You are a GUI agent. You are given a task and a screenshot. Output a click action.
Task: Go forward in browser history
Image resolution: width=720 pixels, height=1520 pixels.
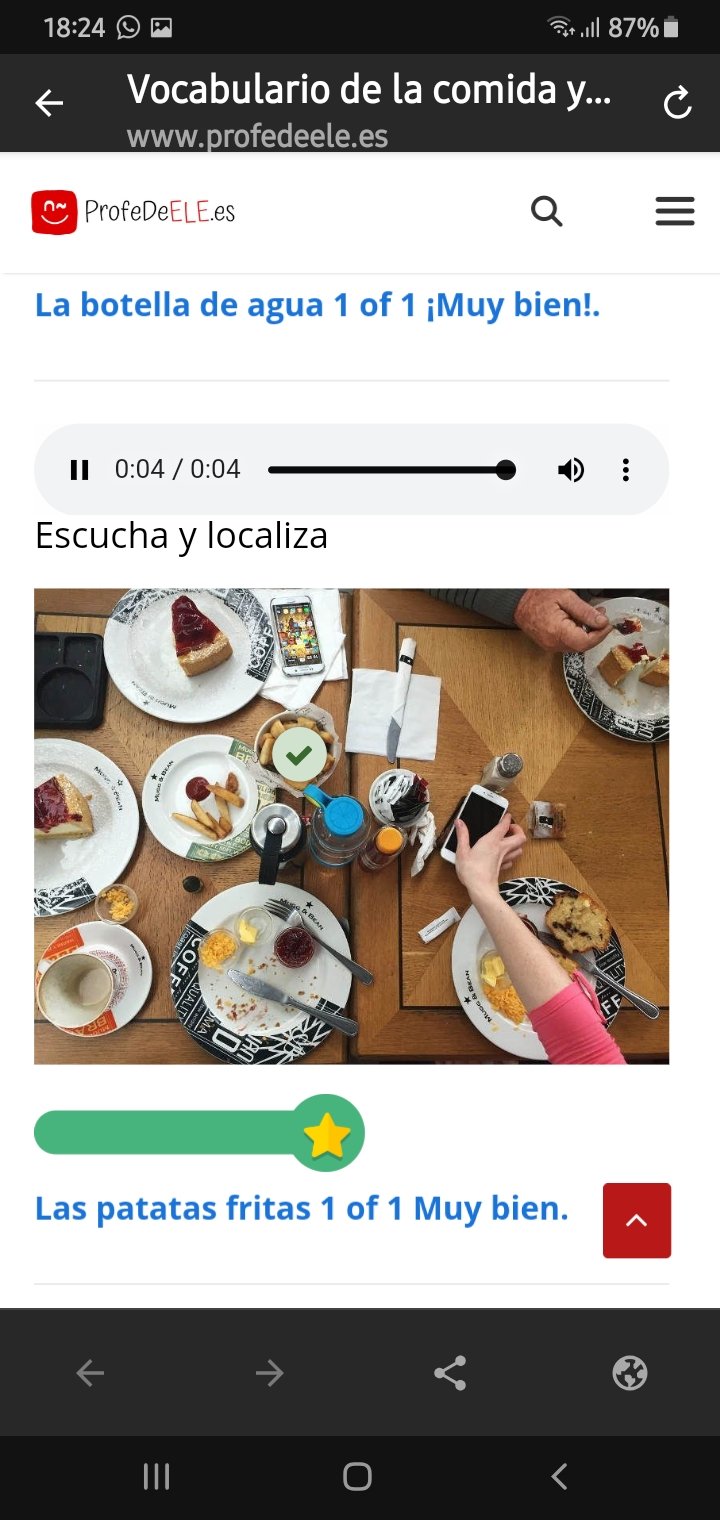pyautogui.click(x=270, y=1374)
